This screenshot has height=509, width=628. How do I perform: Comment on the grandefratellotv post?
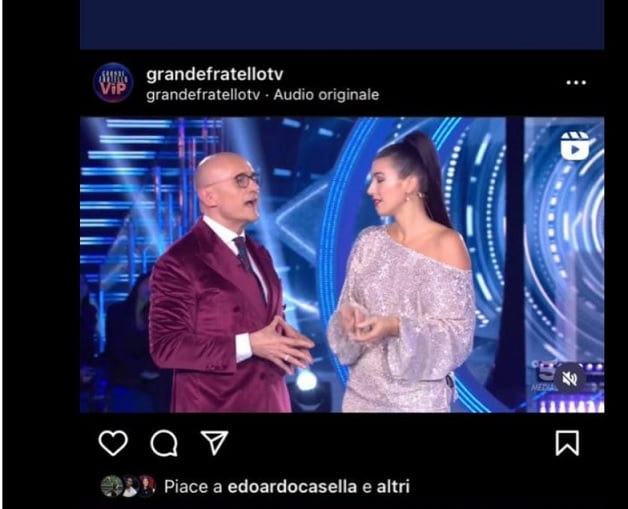(x=163, y=442)
